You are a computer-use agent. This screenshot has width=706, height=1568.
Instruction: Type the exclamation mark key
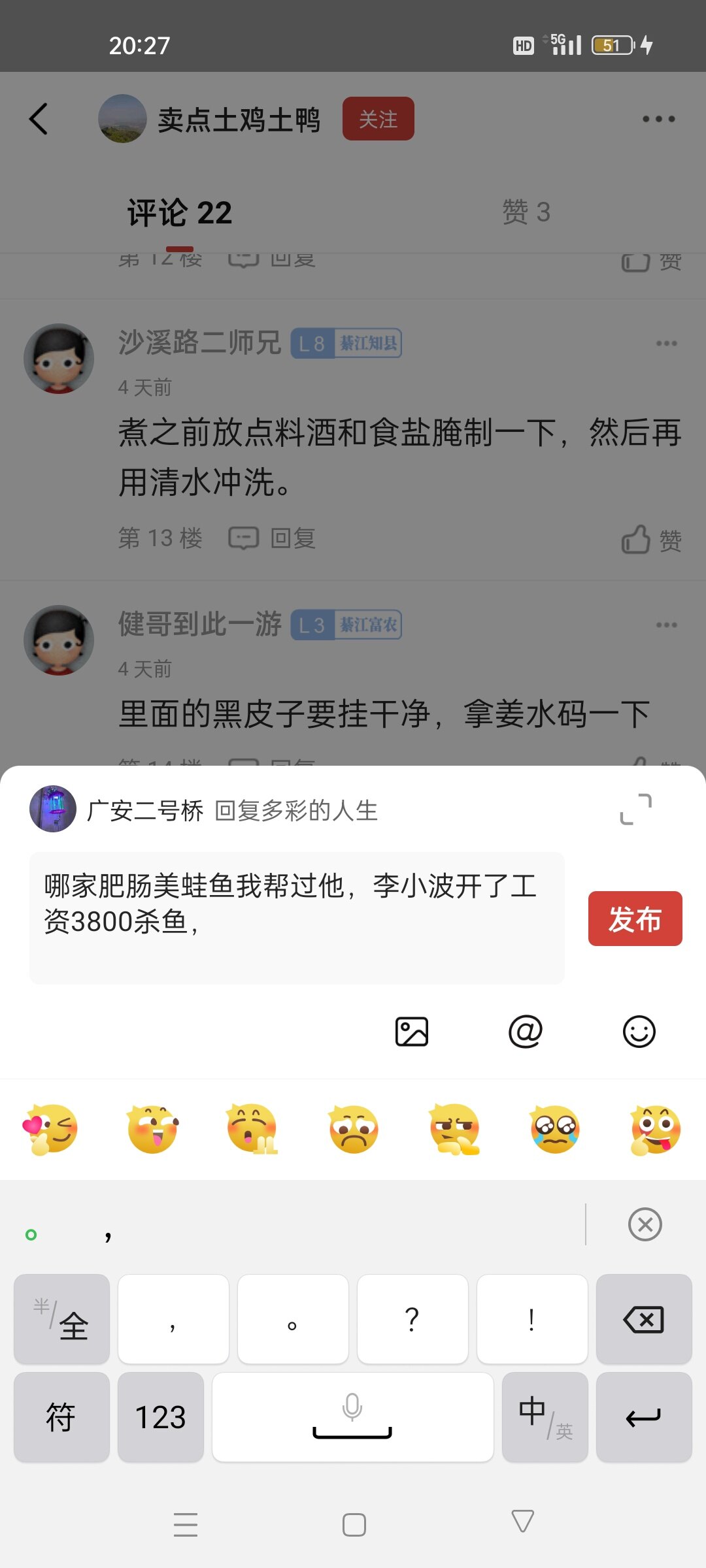(531, 1320)
